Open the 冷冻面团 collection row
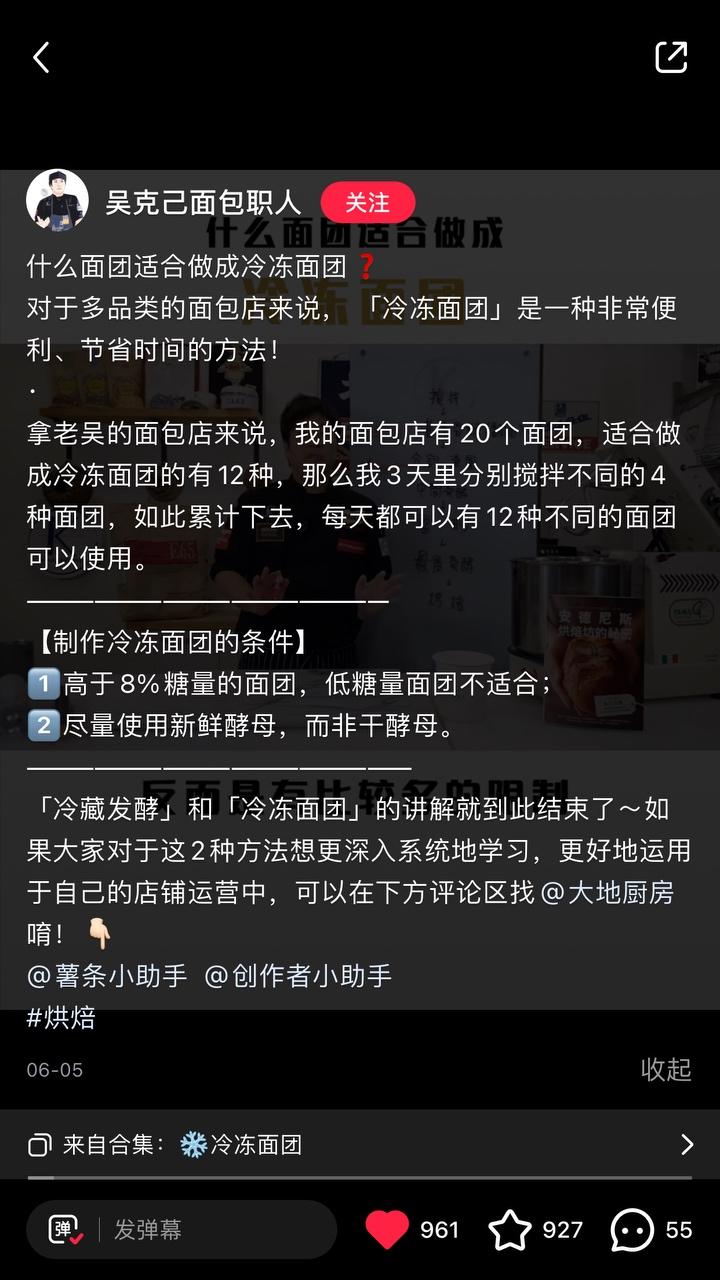 pos(360,1144)
